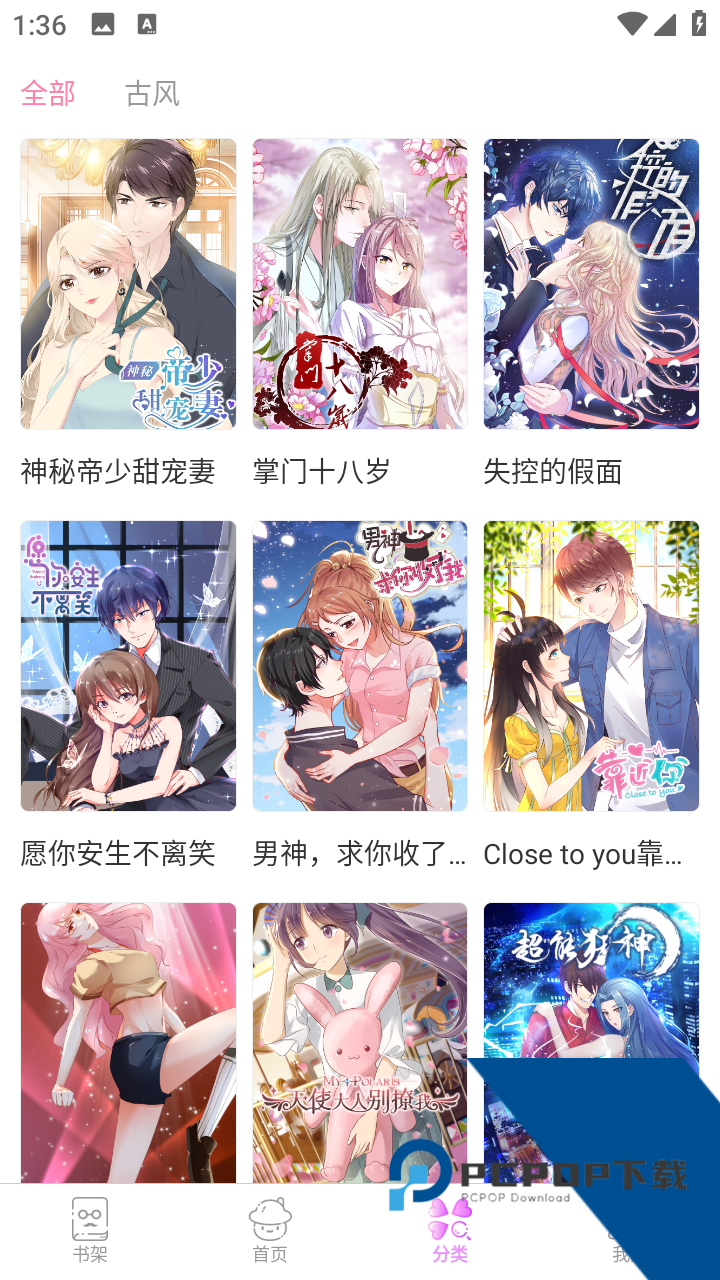Go to the 书架 bookshelf tab
Image resolution: width=720 pixels, height=1280 pixels.
pos(90,1232)
